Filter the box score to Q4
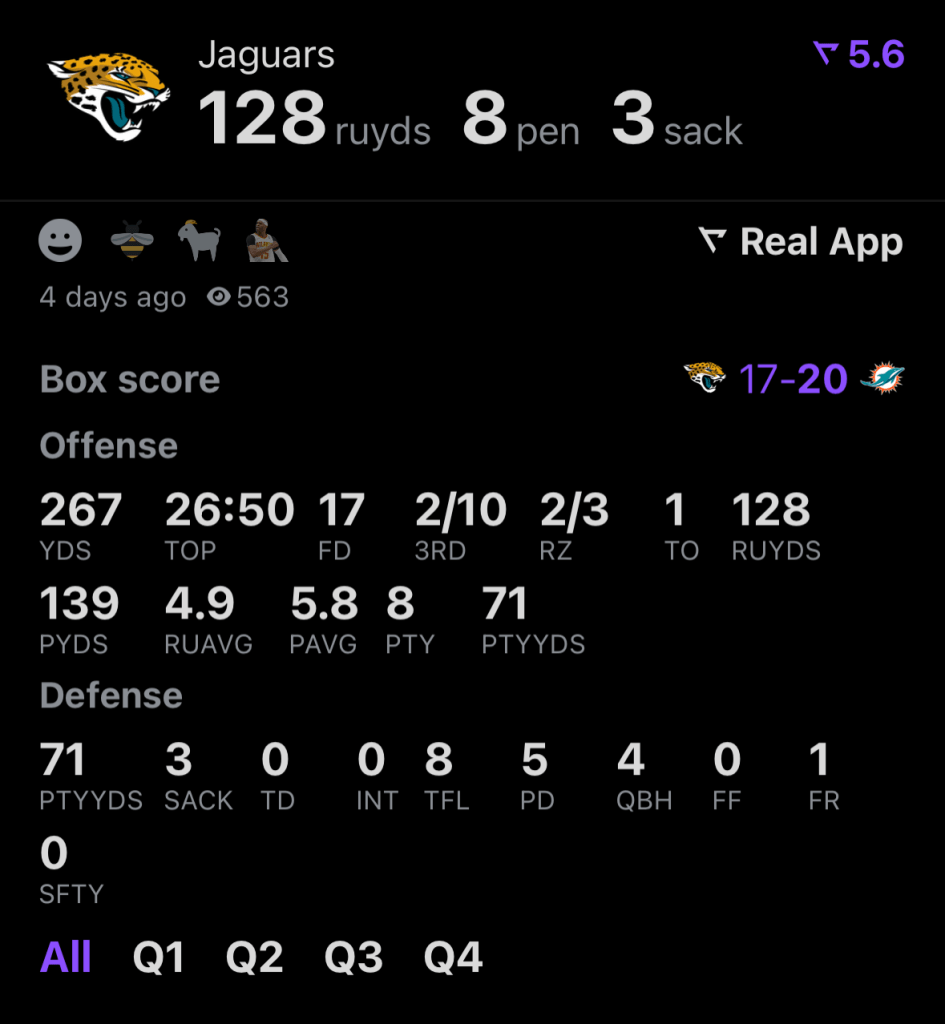 pyautogui.click(x=453, y=957)
